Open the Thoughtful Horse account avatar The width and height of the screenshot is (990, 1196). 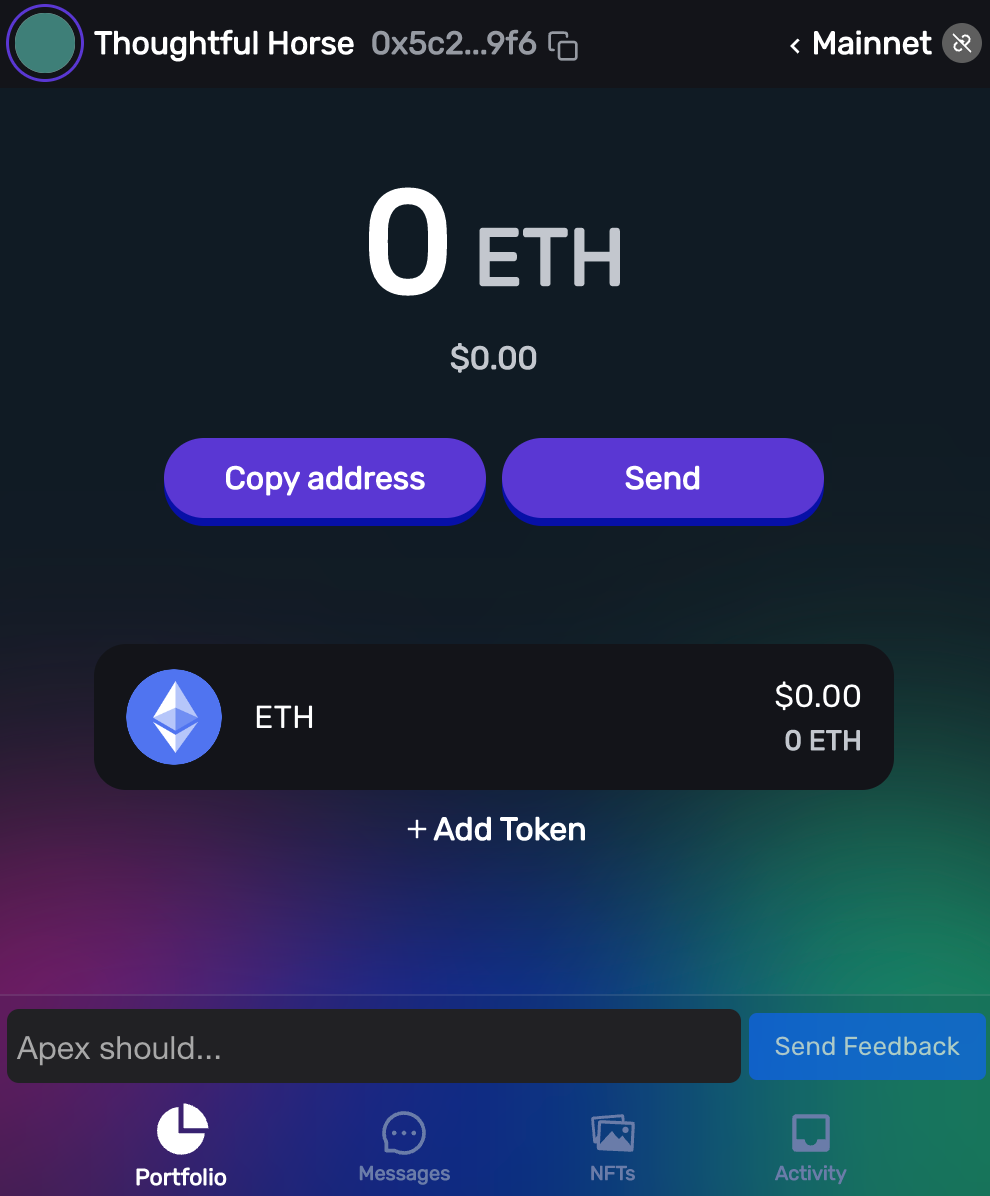tap(44, 43)
